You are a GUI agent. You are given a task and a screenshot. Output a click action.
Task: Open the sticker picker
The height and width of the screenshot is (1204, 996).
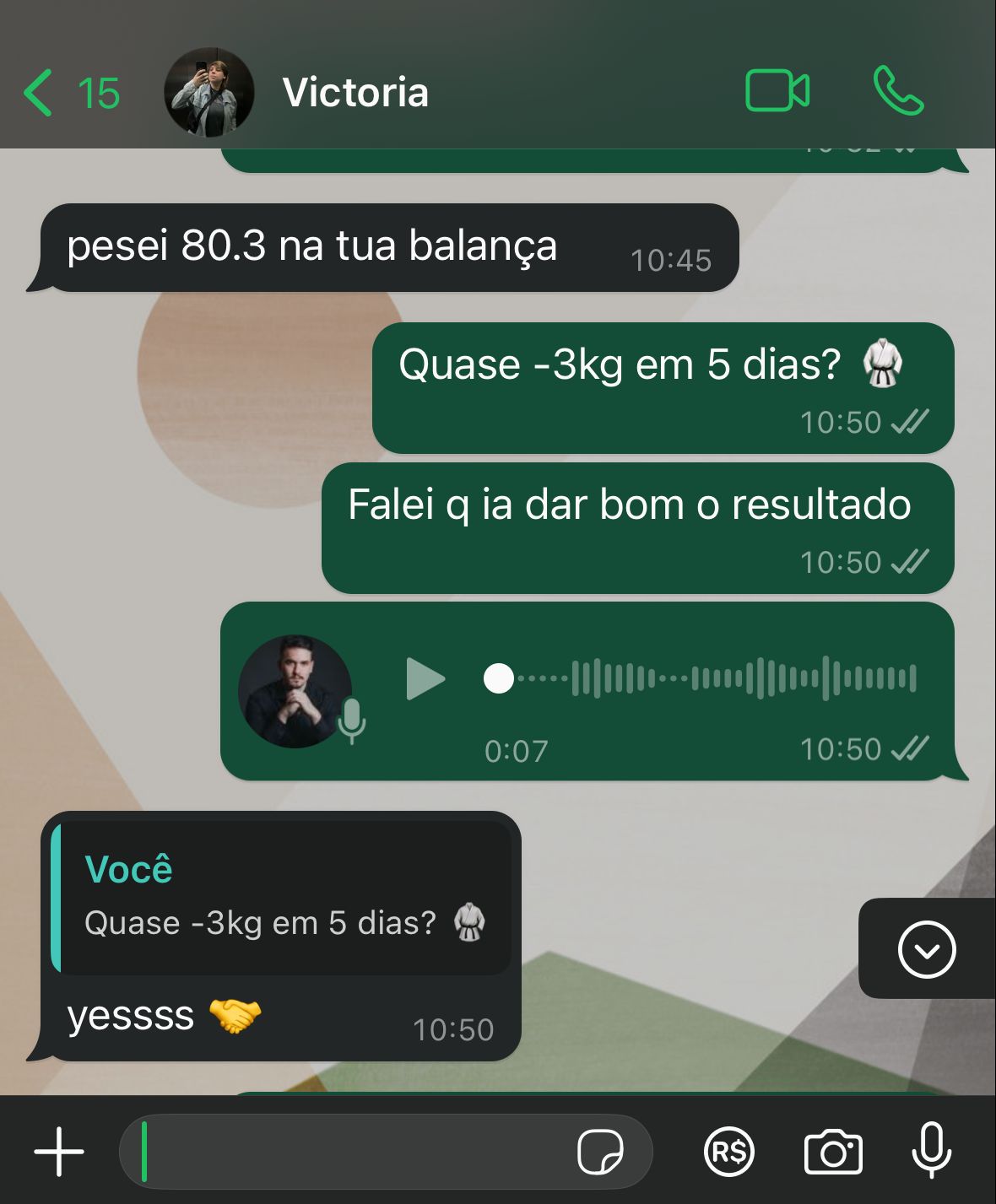click(600, 1152)
